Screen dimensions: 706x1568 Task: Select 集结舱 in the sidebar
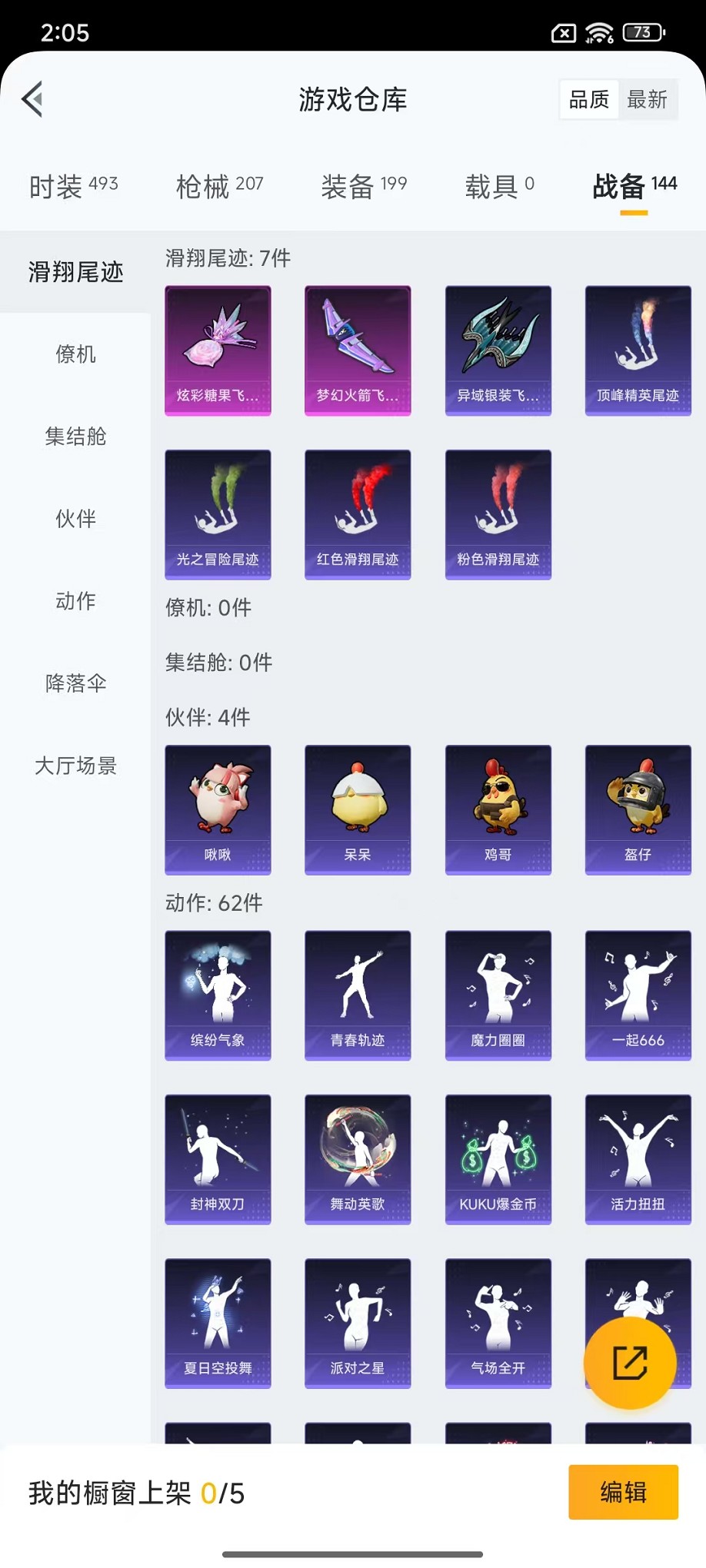click(x=75, y=437)
